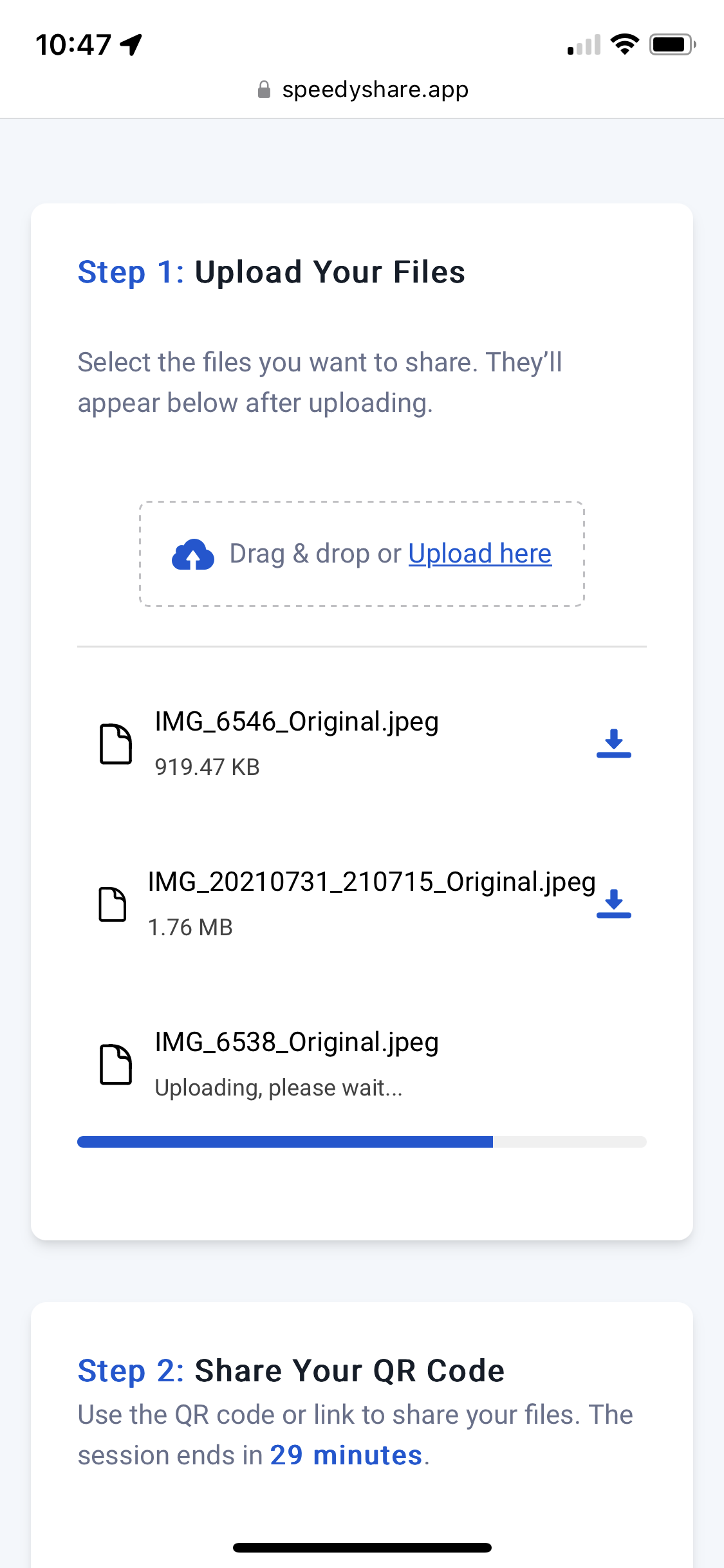Tap the Upload here link
This screenshot has height=1568, width=724.
click(x=479, y=554)
